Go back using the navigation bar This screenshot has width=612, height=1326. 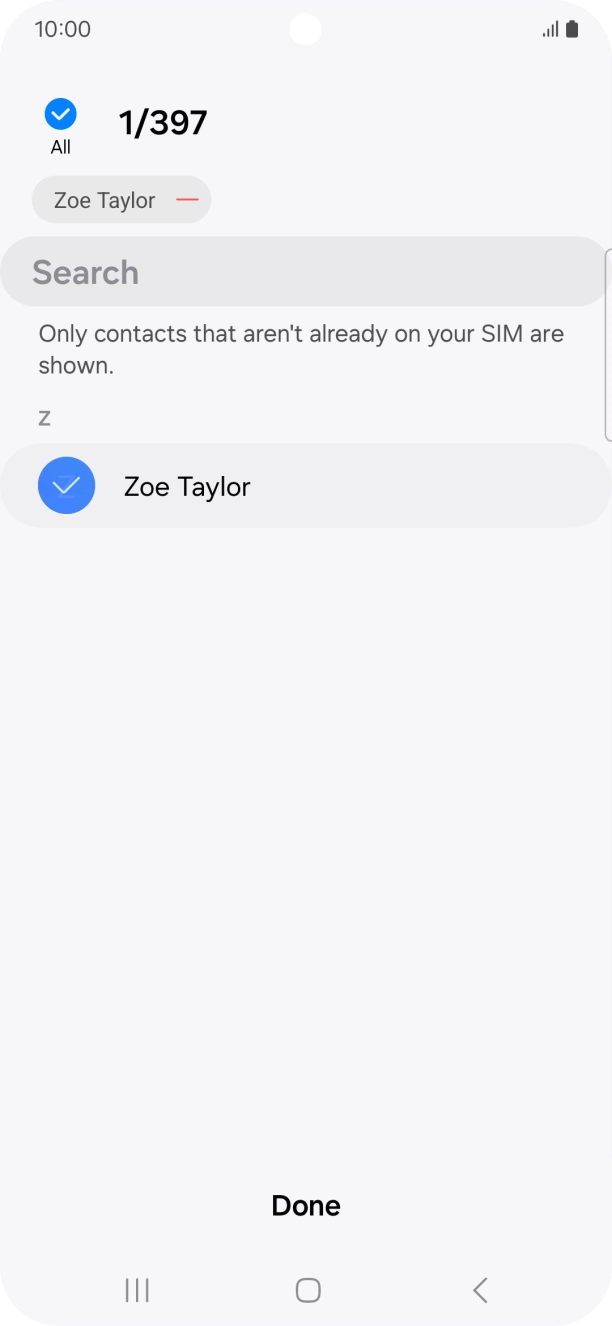point(480,1290)
